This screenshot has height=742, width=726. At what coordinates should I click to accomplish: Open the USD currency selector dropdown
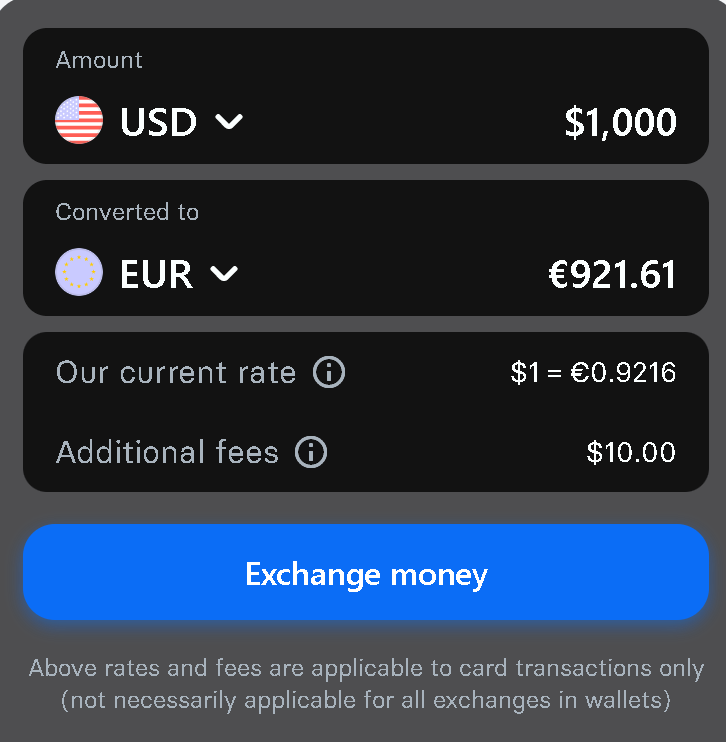pos(228,121)
